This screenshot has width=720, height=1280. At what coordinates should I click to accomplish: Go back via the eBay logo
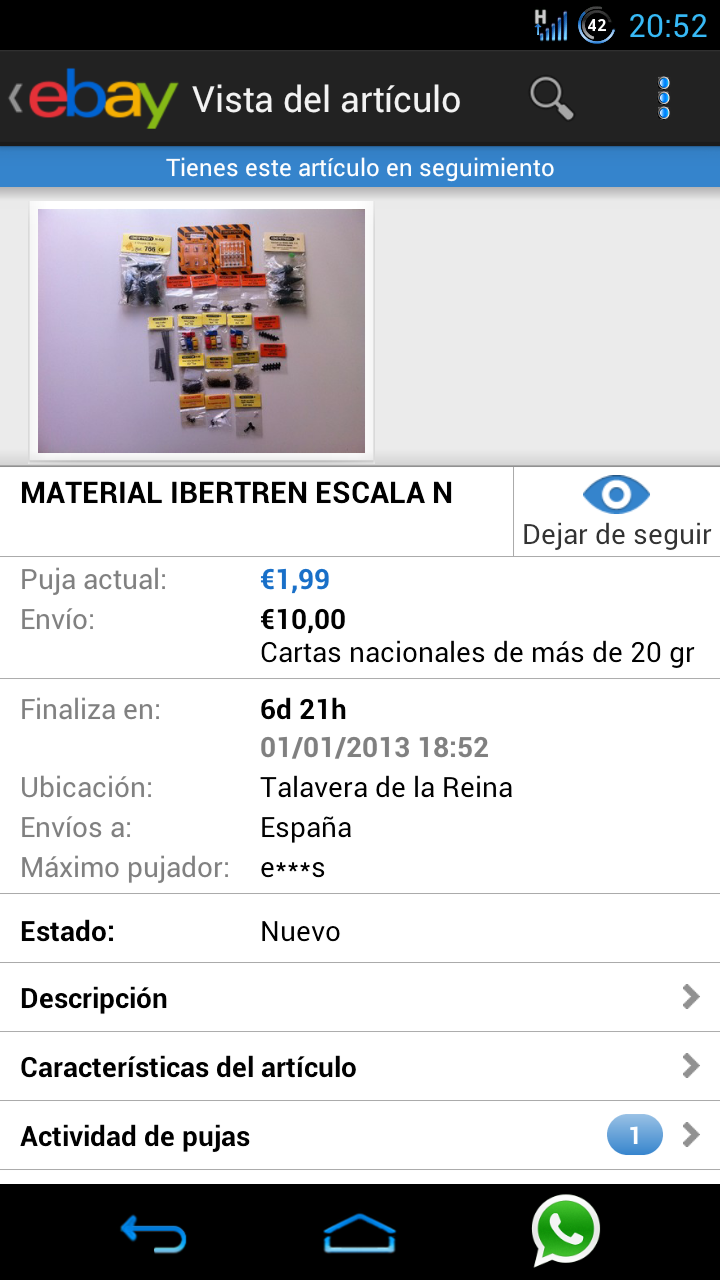click(x=93, y=98)
